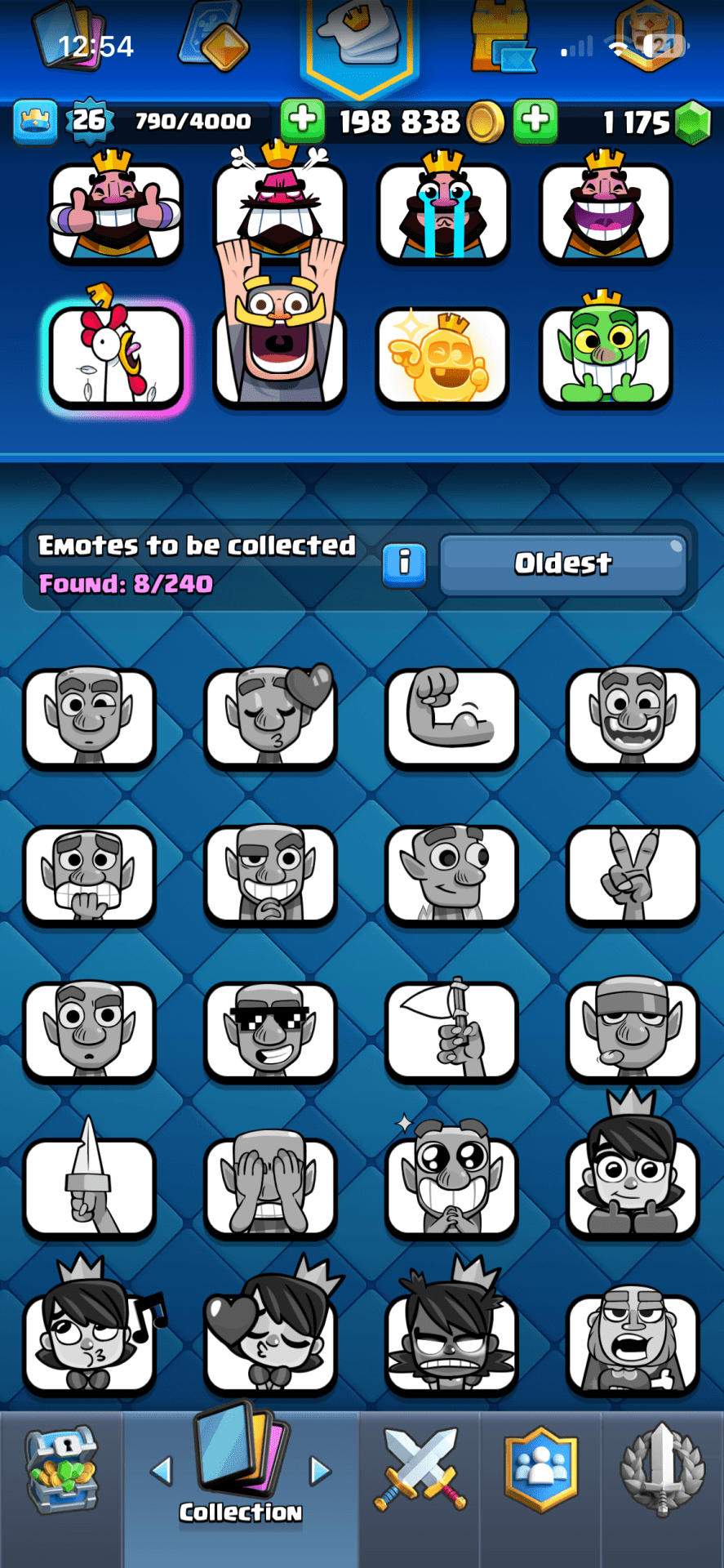Open the info button beside Emotes to be collected
Screen dimensions: 724x1568
tap(404, 563)
